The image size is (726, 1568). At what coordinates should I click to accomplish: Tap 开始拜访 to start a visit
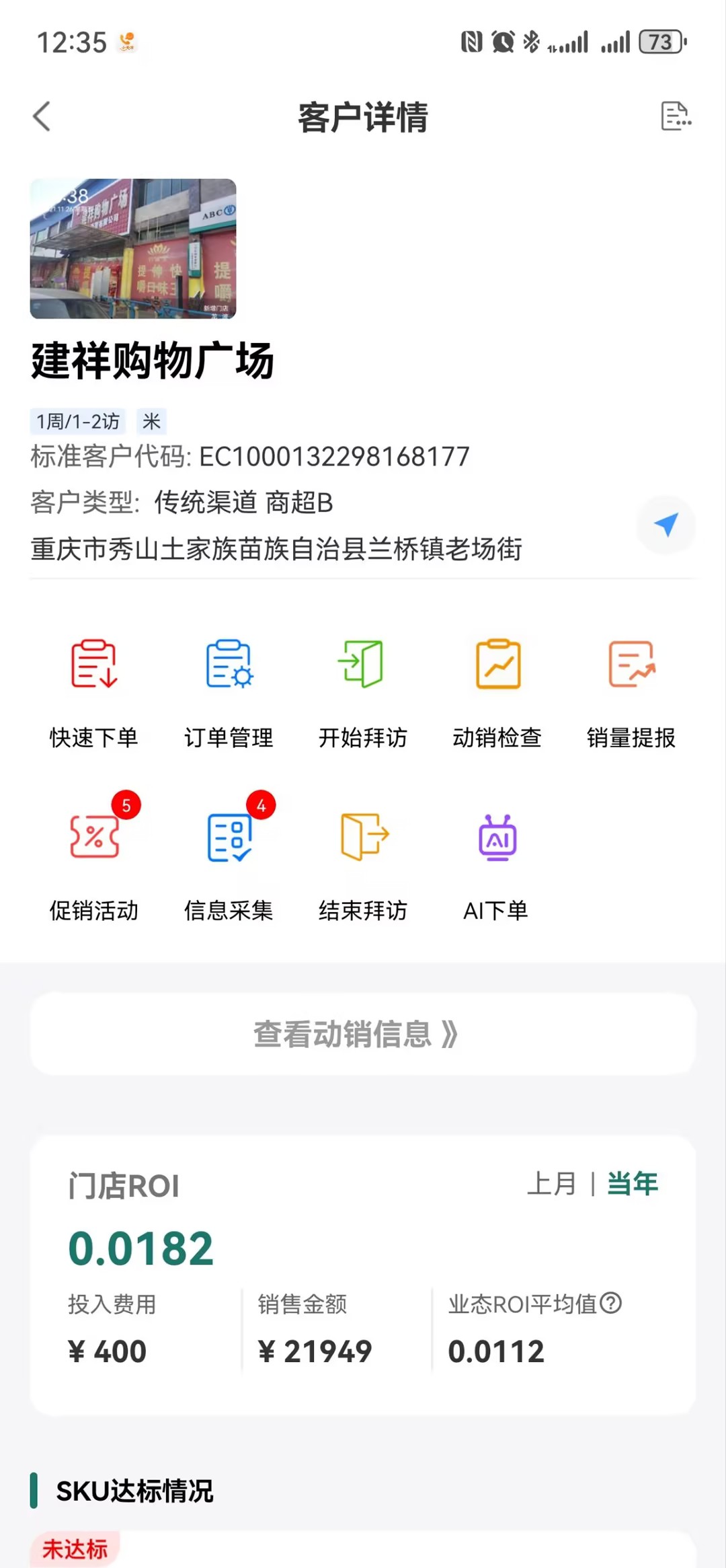click(x=362, y=693)
